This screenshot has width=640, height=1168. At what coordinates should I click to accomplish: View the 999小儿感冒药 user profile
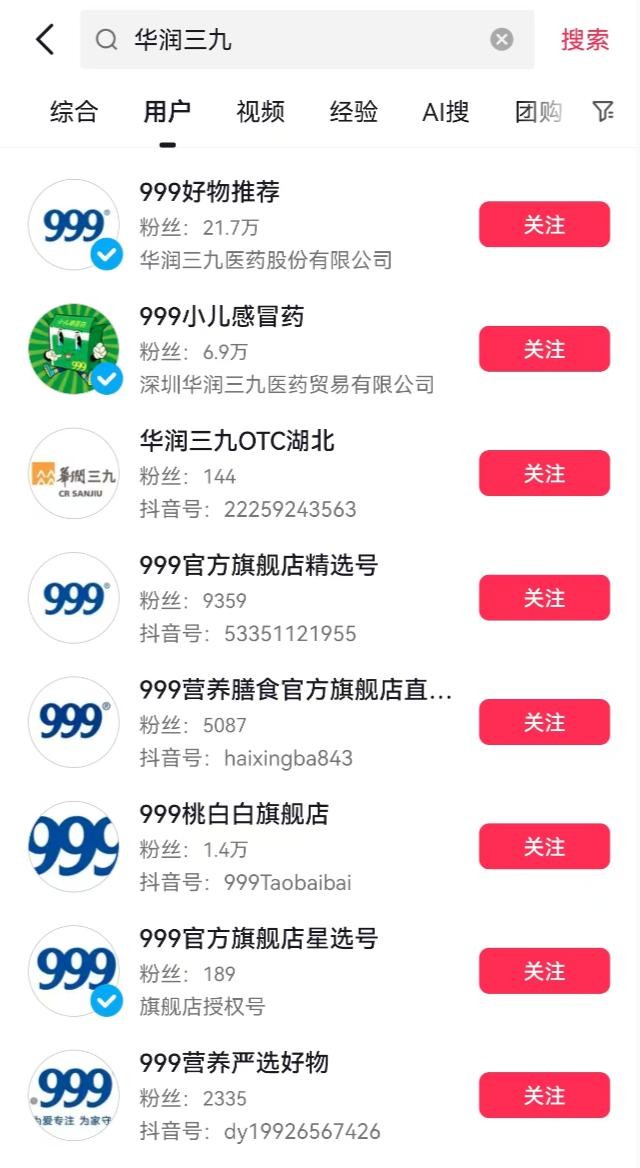point(222,317)
